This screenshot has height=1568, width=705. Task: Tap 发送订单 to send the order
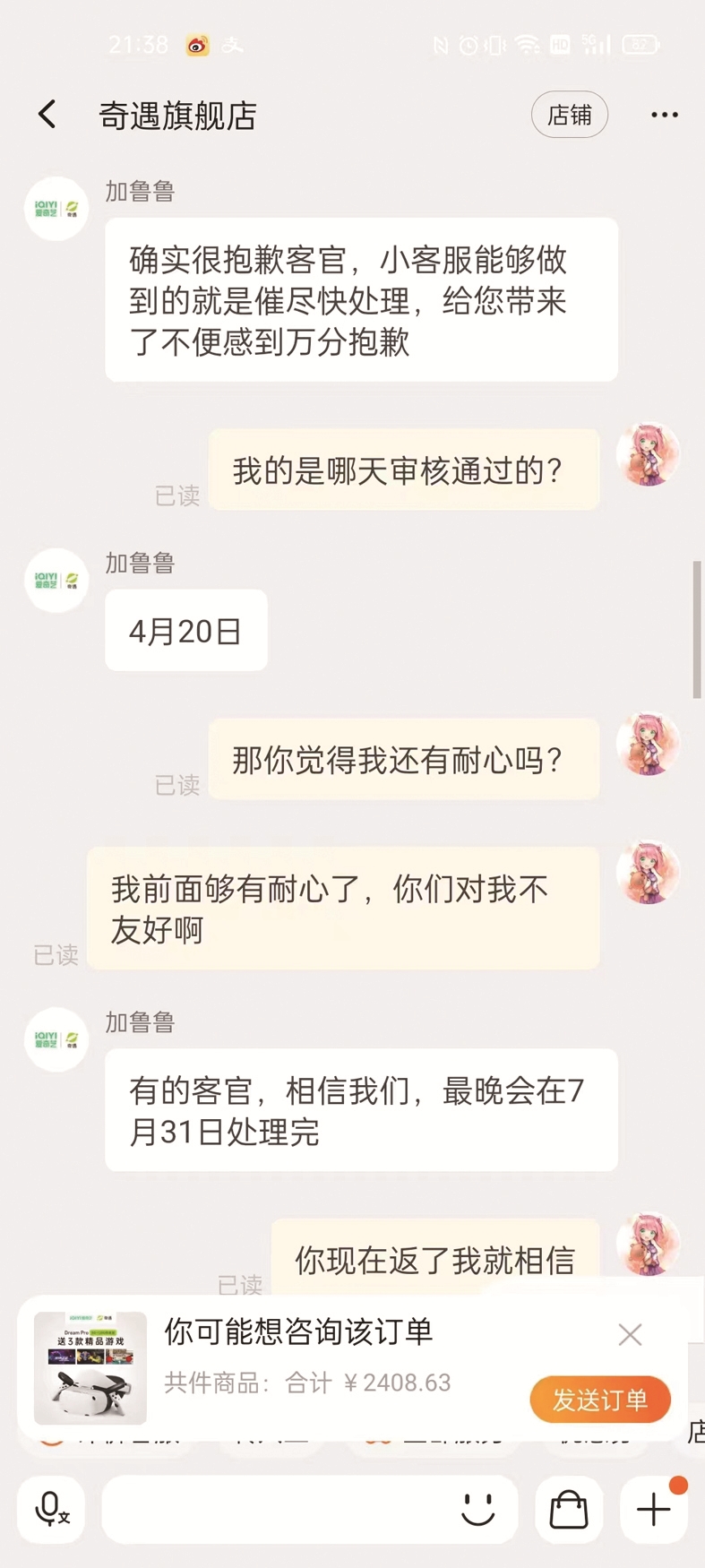599,1400
